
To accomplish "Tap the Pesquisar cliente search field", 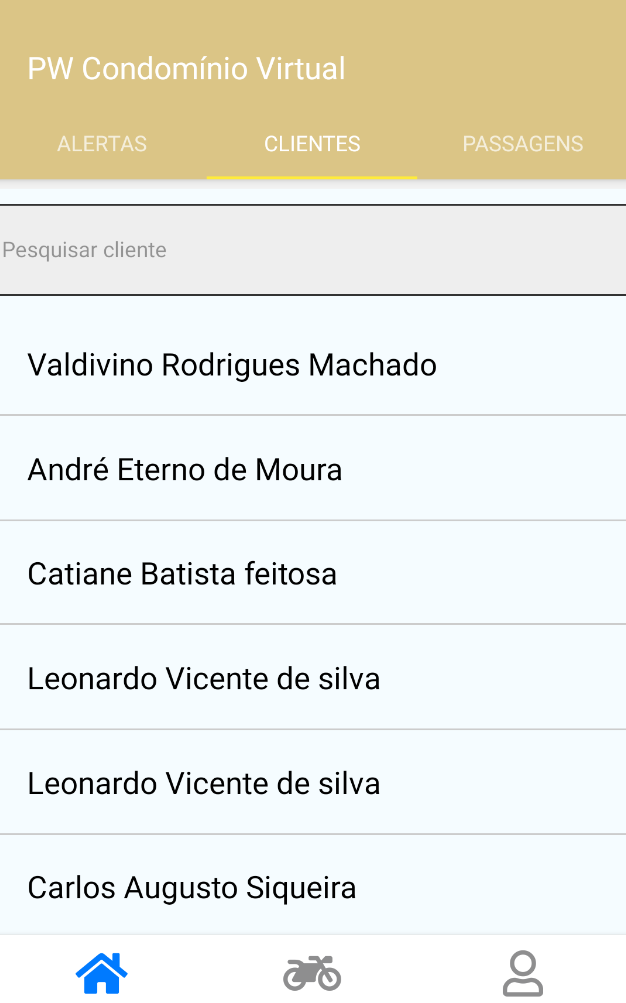I will coord(312,250).
